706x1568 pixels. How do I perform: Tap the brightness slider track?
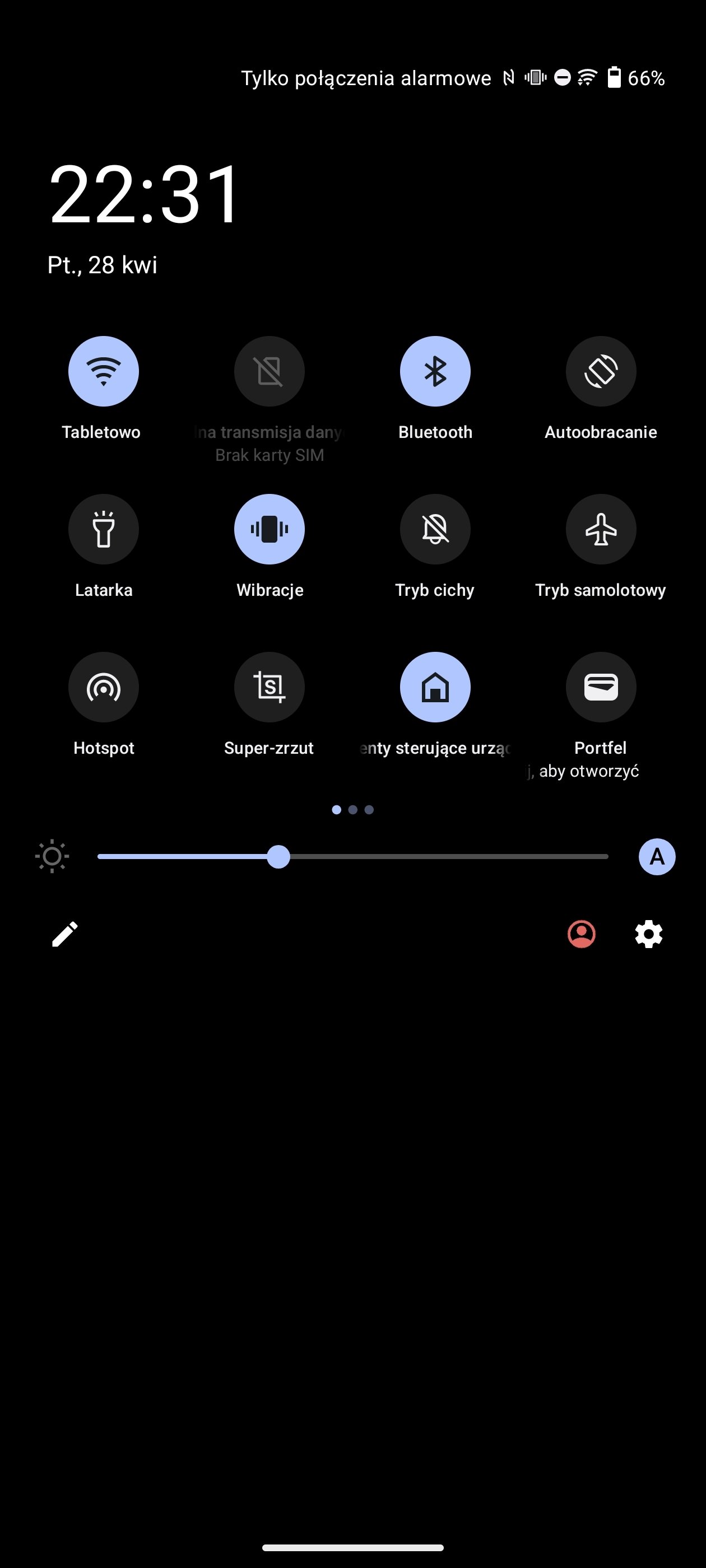[x=352, y=856]
